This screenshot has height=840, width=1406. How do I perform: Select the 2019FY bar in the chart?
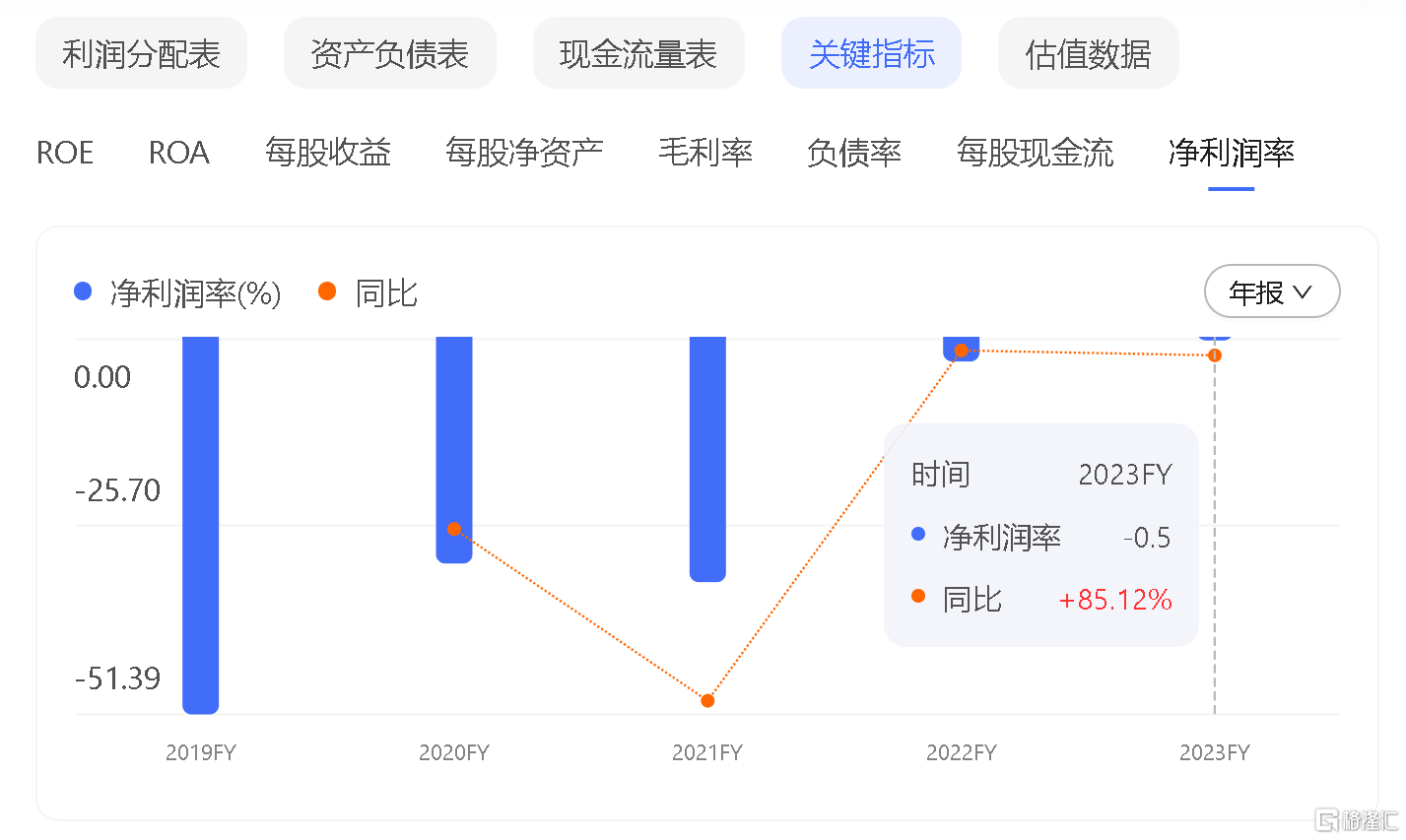click(x=201, y=522)
